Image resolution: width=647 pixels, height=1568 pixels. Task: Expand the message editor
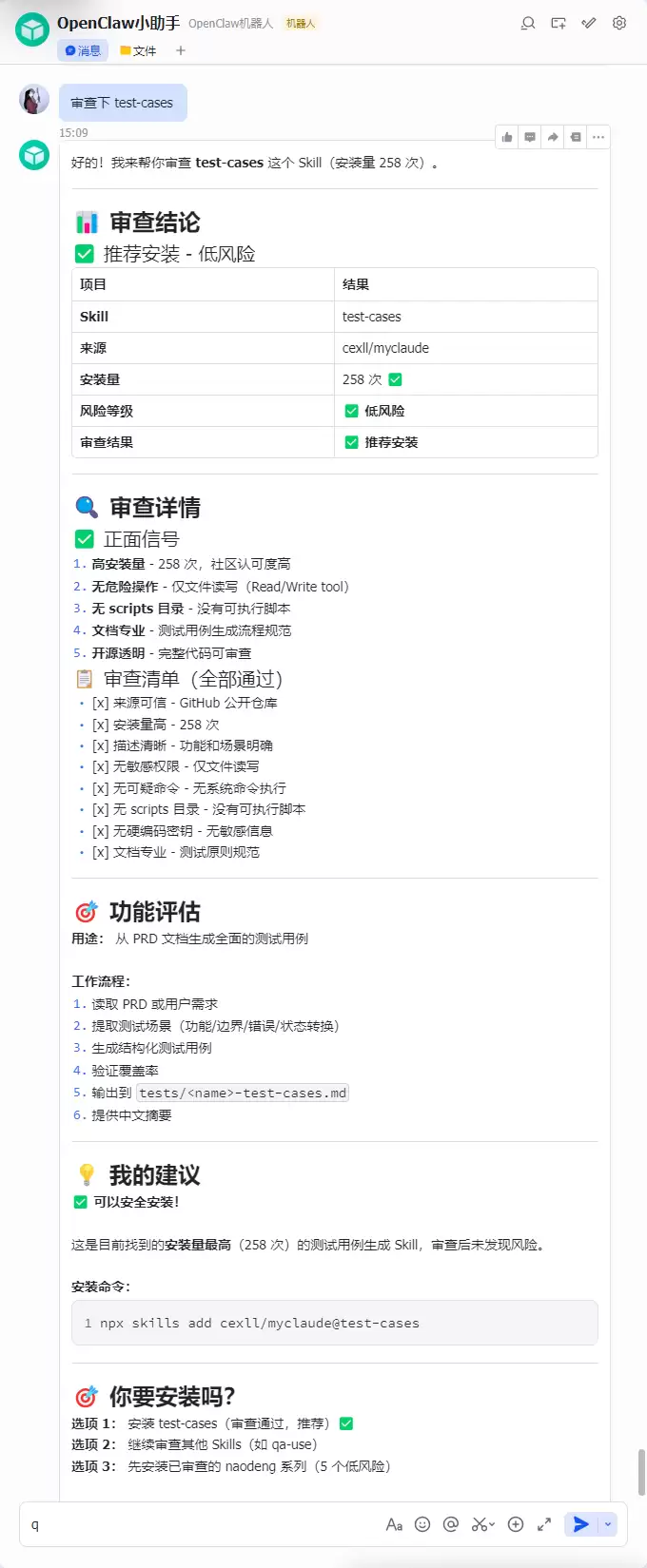click(544, 1524)
